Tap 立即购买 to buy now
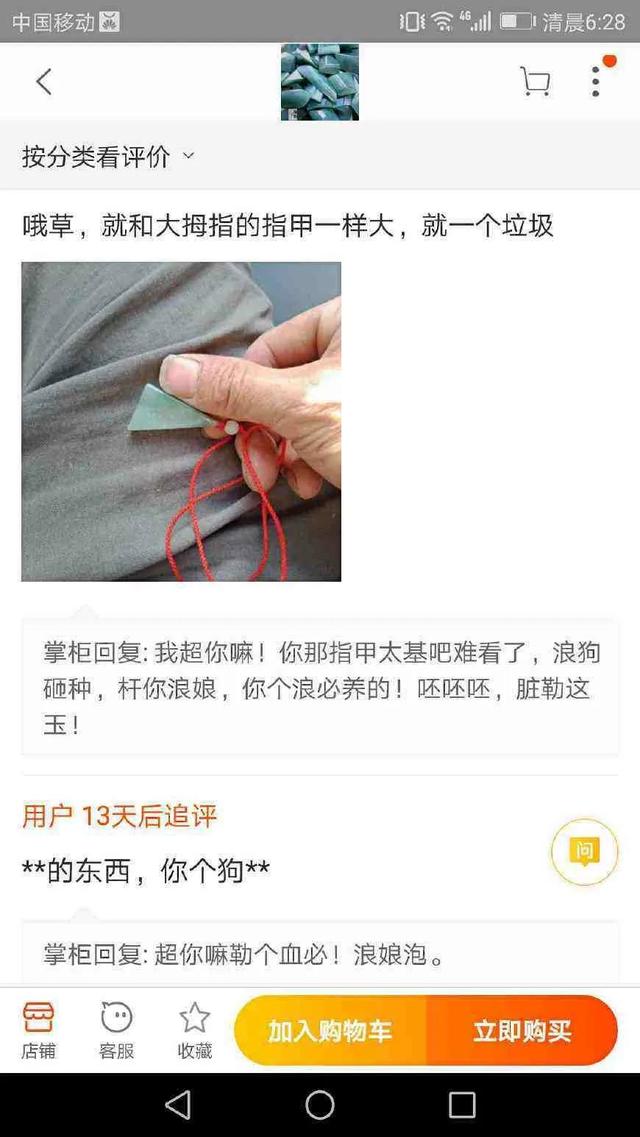The height and width of the screenshot is (1137, 640). tap(522, 1031)
